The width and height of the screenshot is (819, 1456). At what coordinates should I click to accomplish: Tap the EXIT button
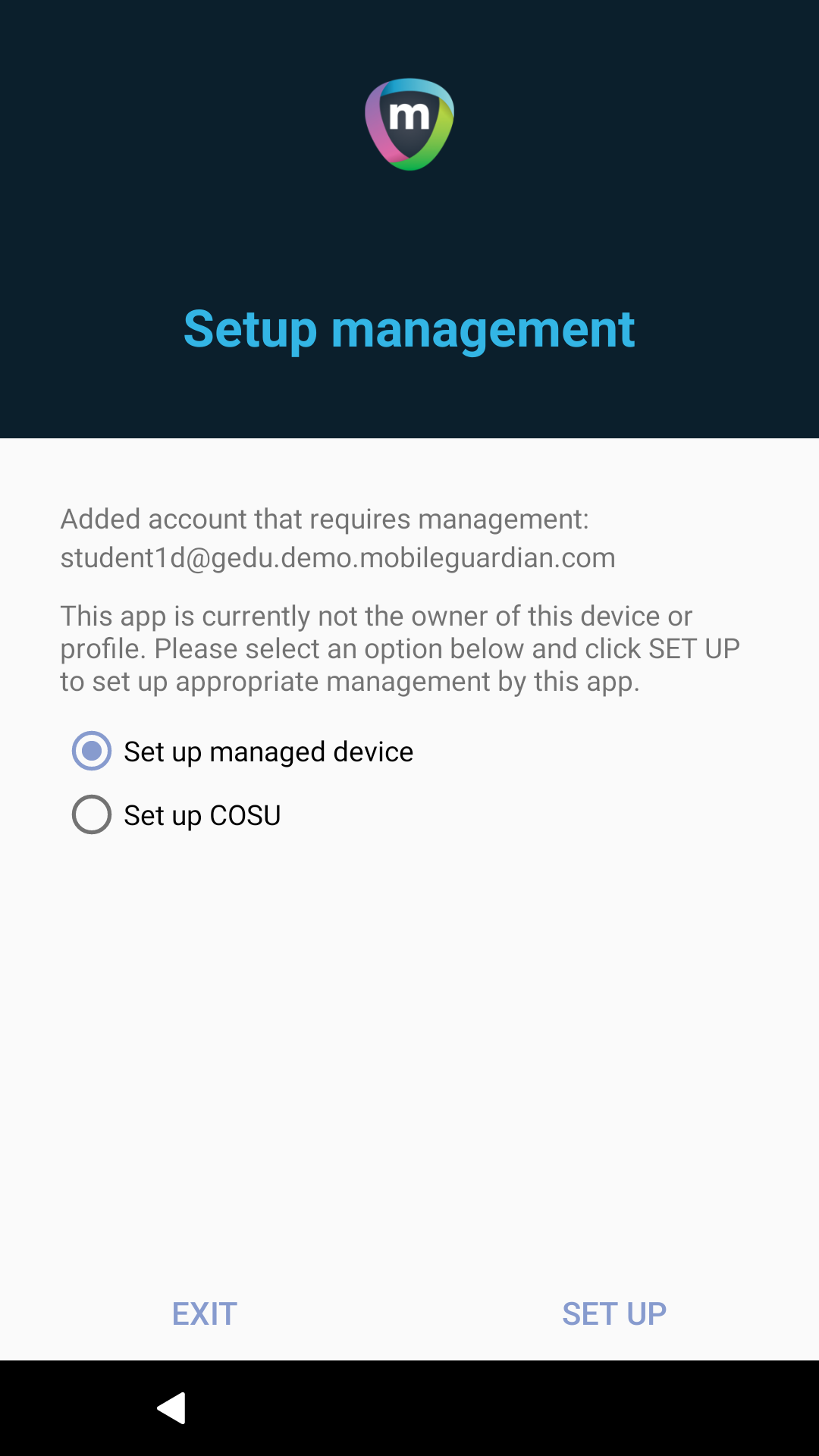click(x=205, y=1313)
